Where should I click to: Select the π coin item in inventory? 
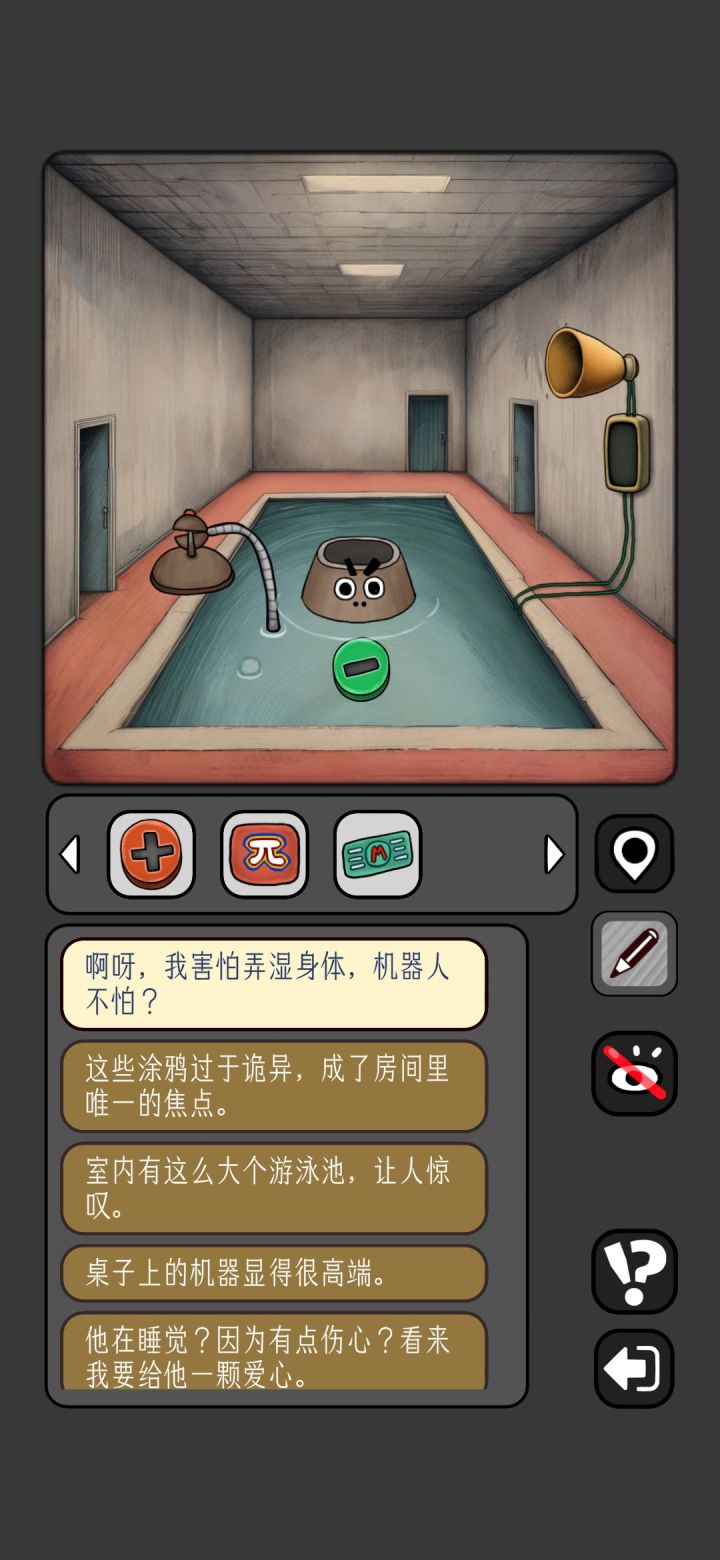pos(263,854)
